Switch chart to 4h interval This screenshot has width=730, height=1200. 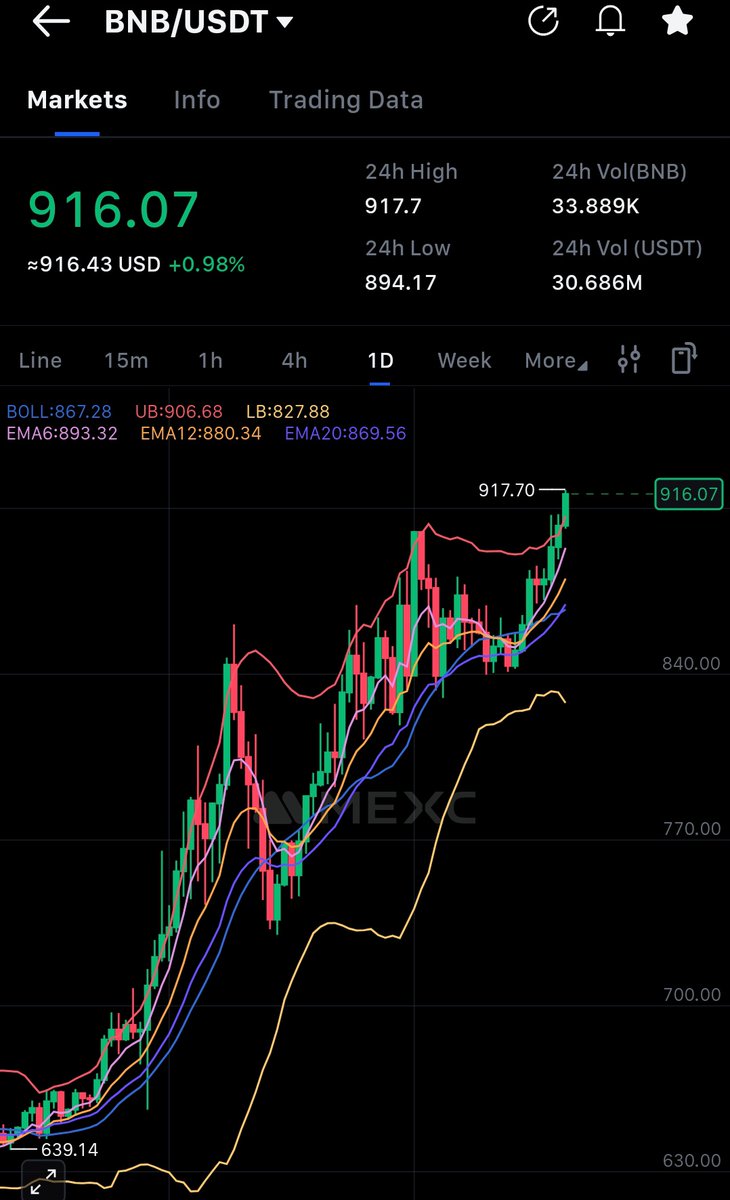pyautogui.click(x=294, y=360)
